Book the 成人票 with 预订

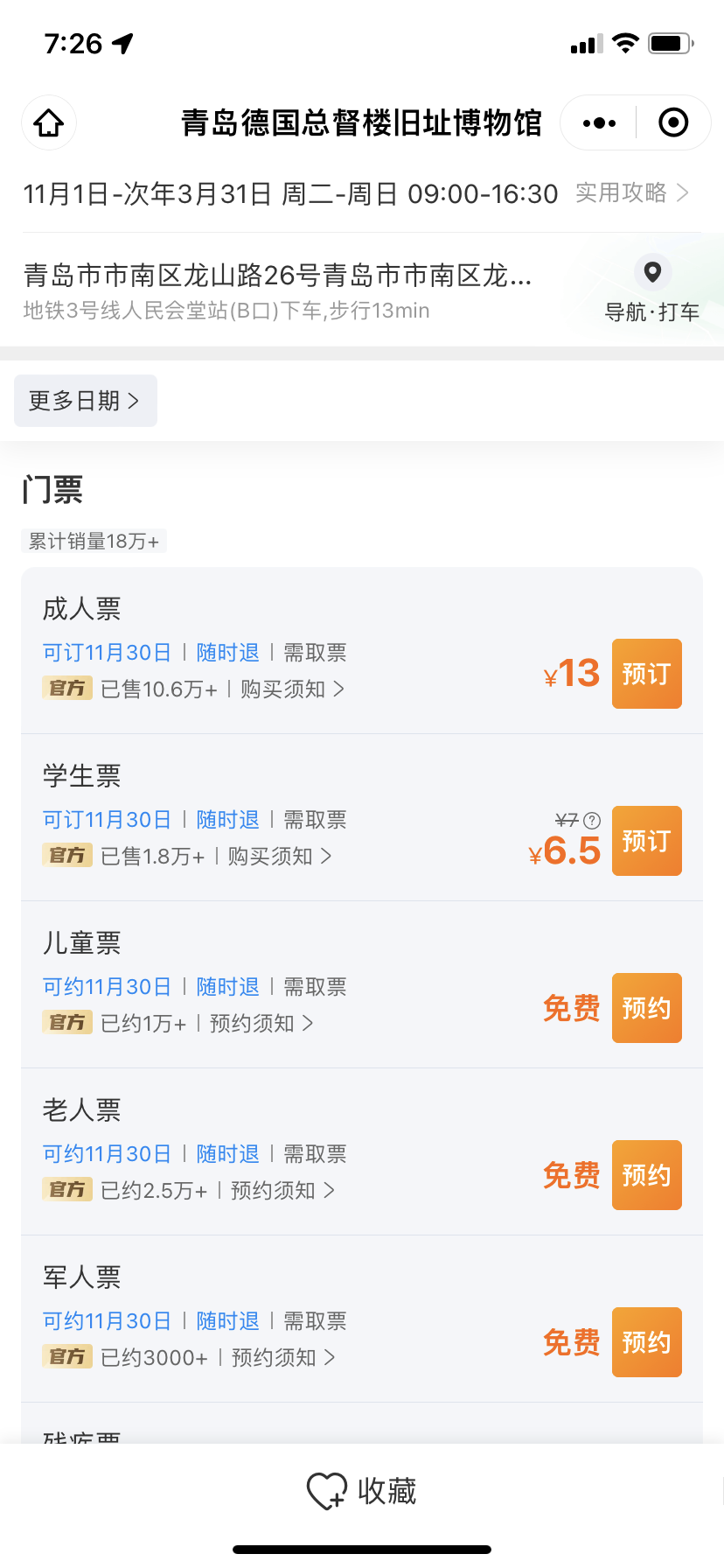pyautogui.click(x=647, y=674)
